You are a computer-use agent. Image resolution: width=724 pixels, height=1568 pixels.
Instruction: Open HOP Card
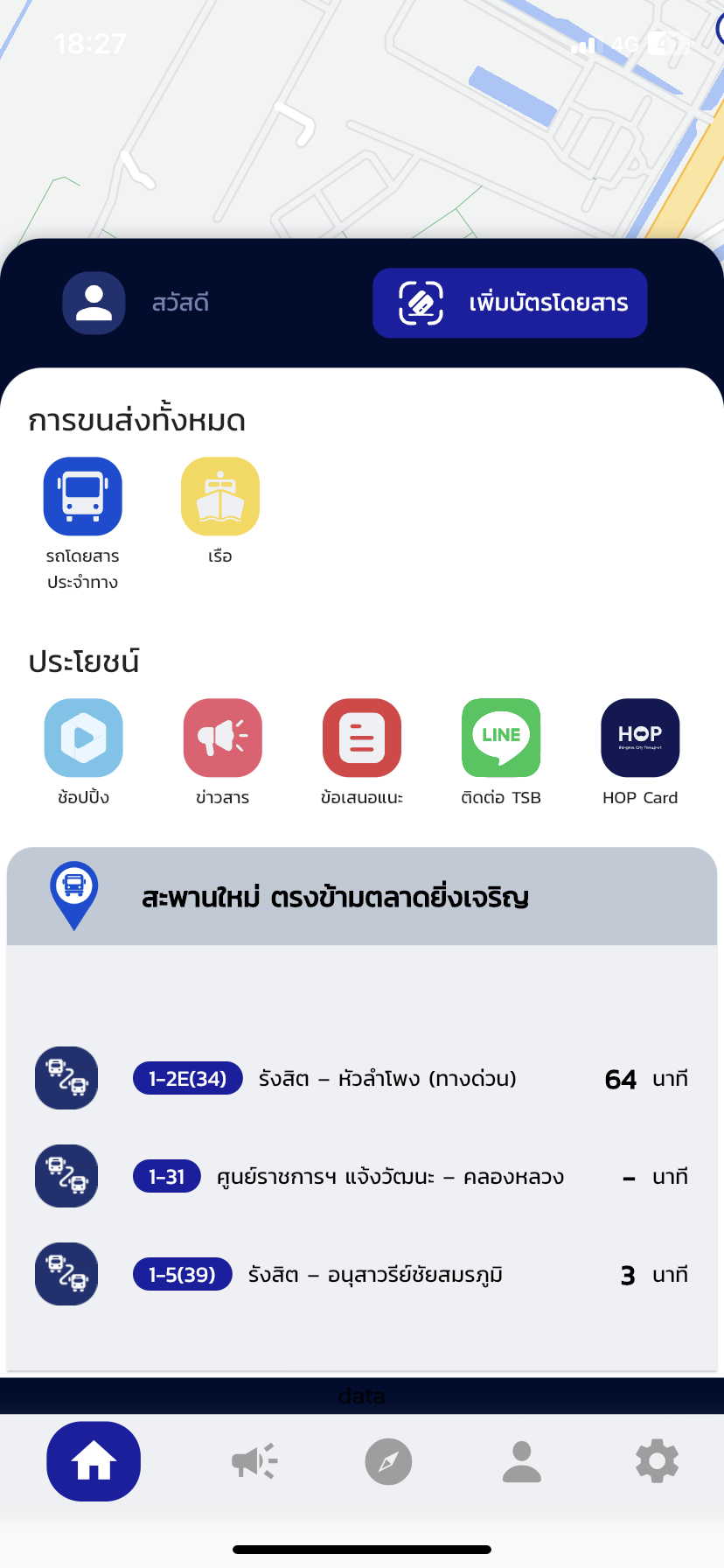pyautogui.click(x=640, y=738)
